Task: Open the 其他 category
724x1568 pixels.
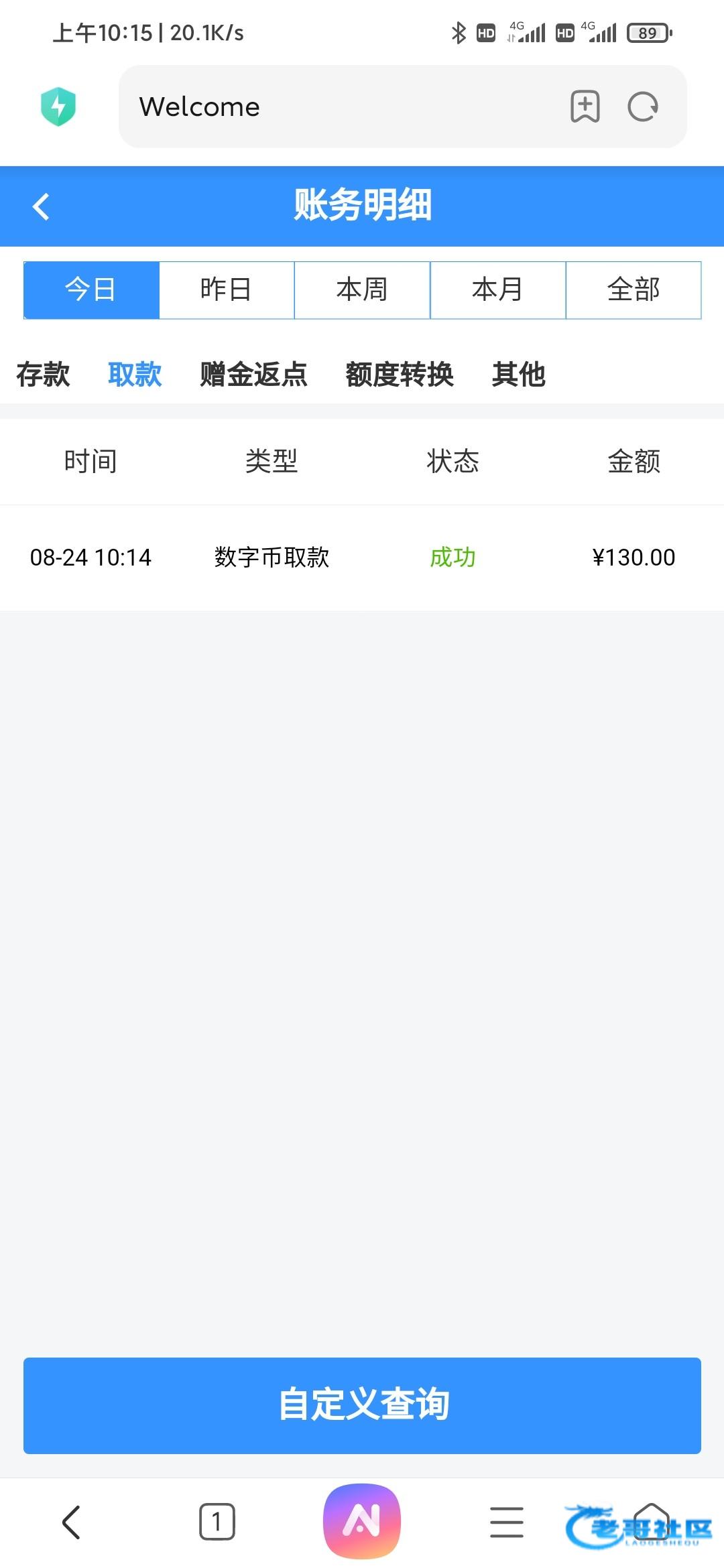Action: [x=518, y=374]
